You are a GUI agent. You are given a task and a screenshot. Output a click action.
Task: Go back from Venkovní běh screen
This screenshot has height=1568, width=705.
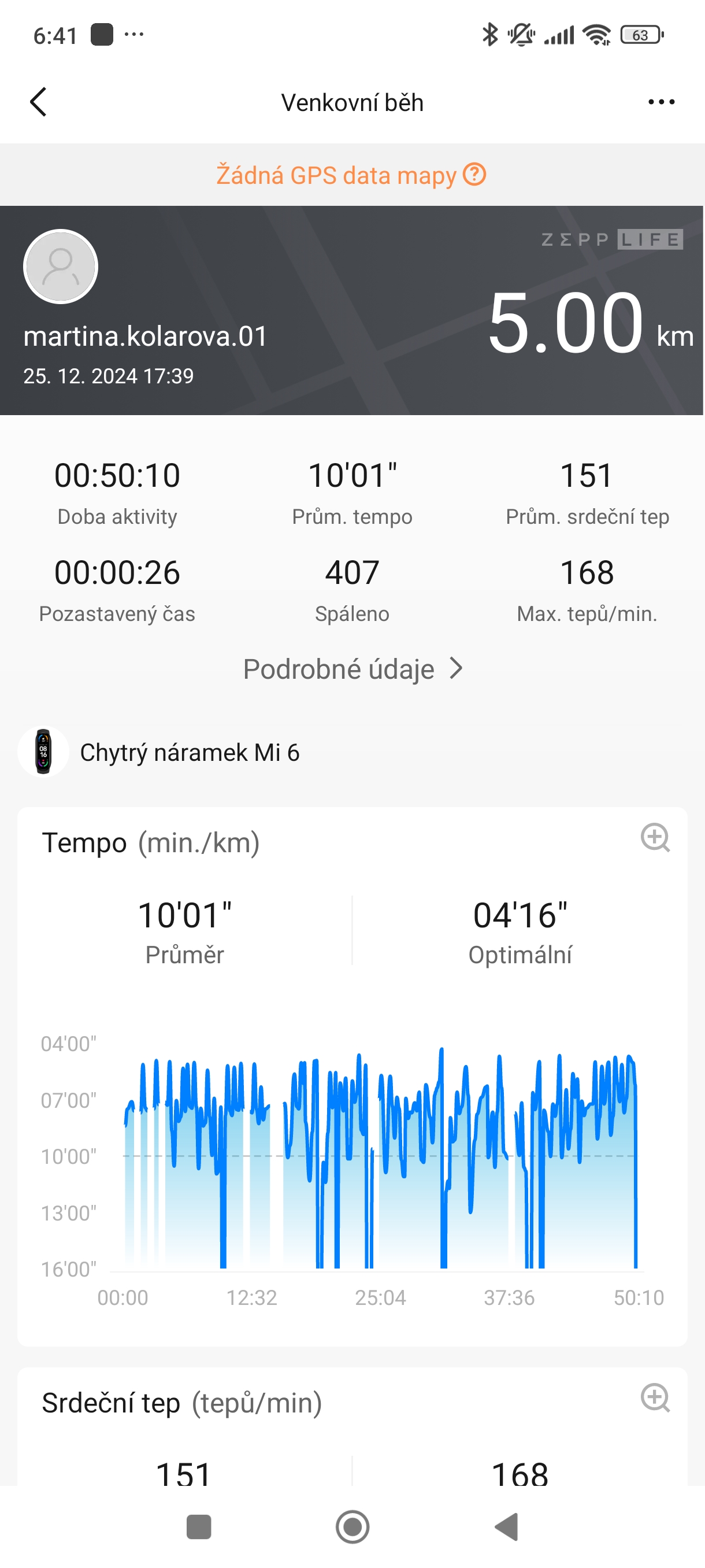click(x=38, y=102)
